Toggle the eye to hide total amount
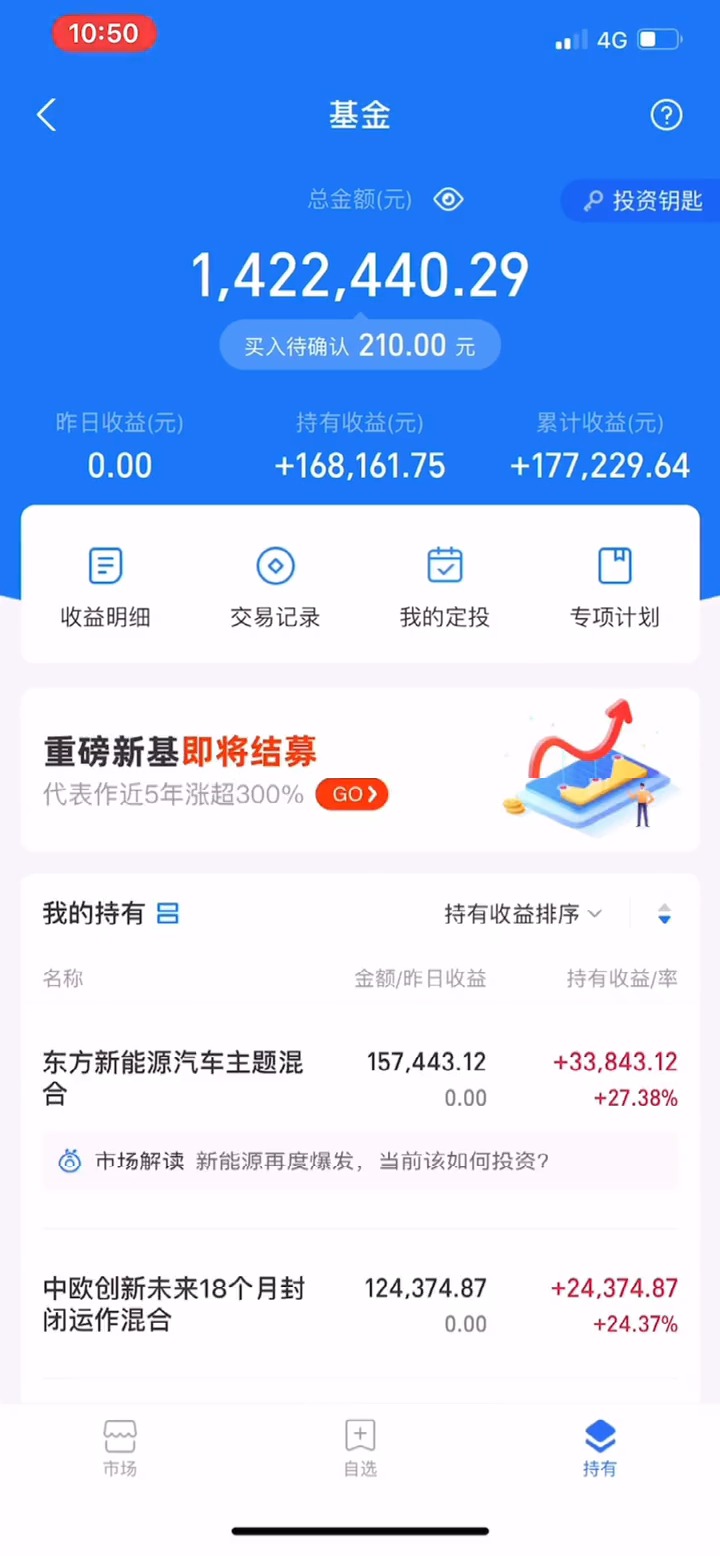Screen dimensions: 720x1556 coord(448,200)
